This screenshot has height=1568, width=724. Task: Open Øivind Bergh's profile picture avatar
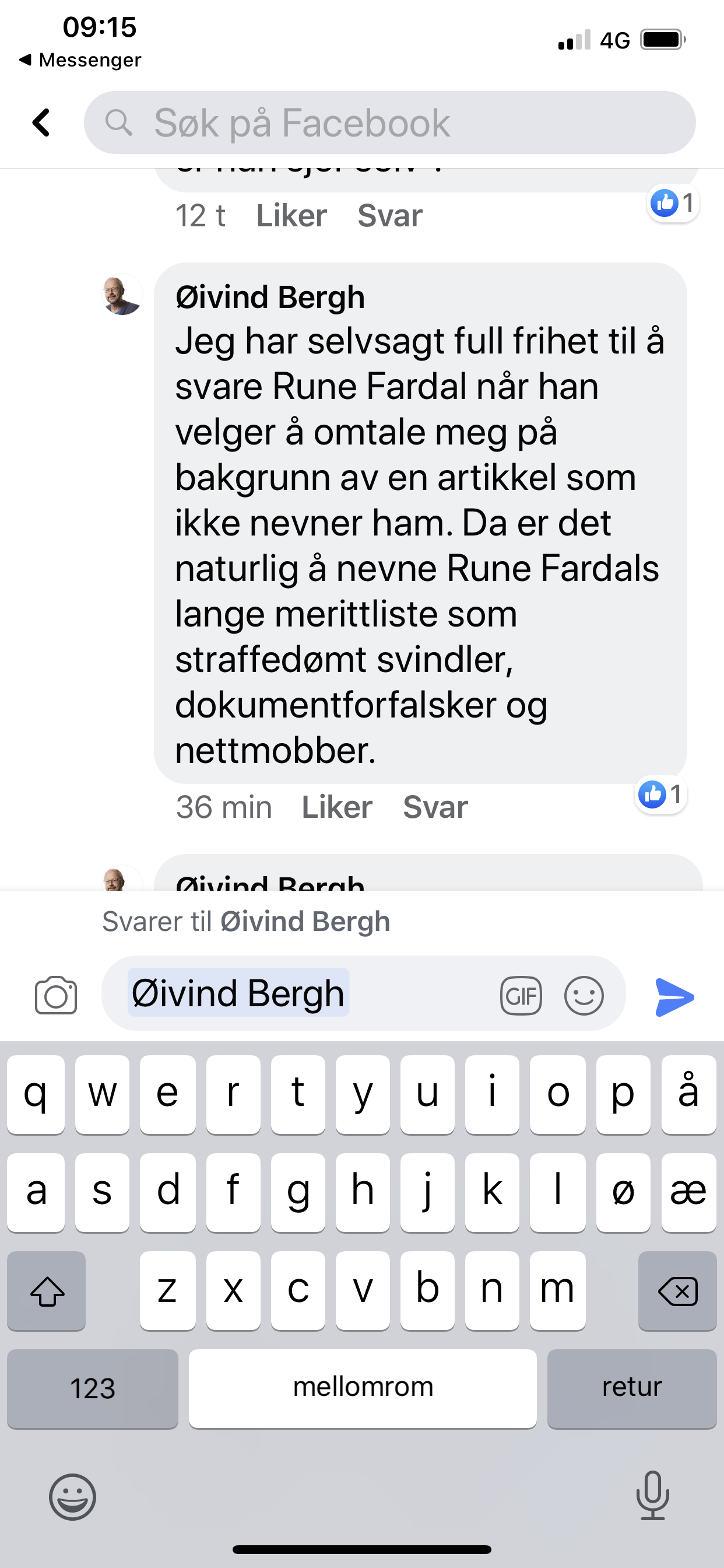122,295
